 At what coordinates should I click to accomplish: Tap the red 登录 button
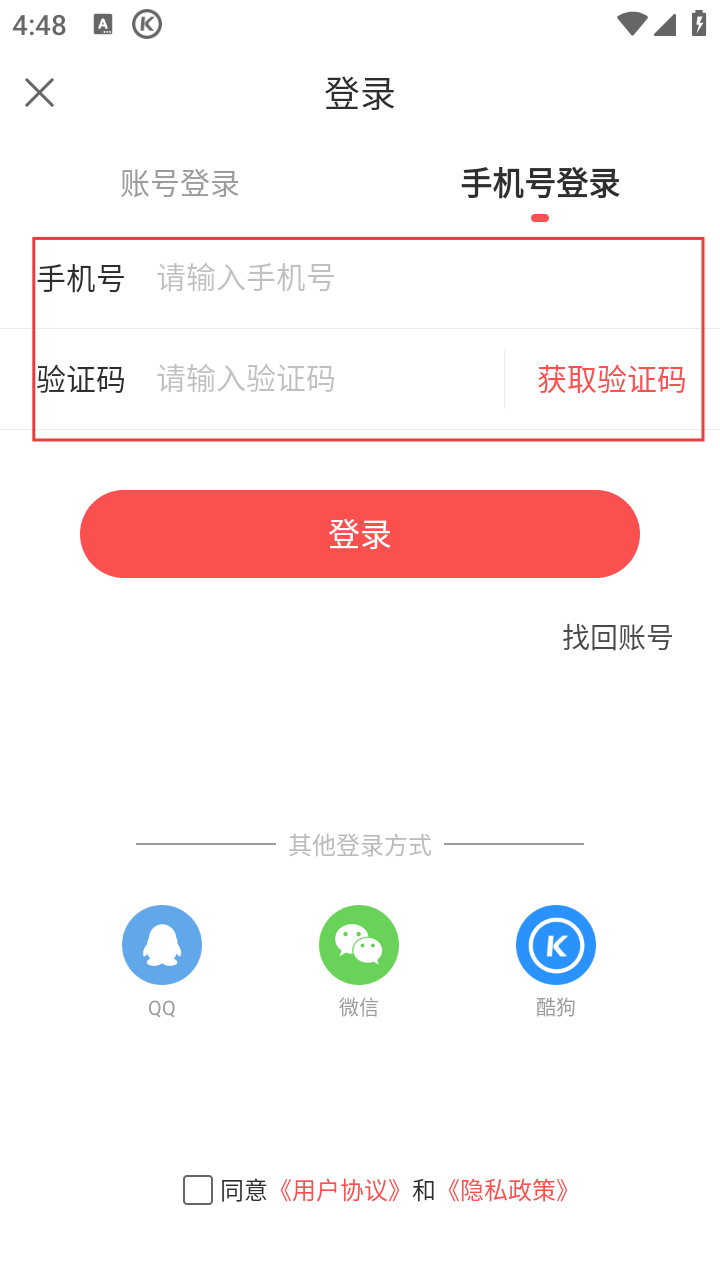360,534
